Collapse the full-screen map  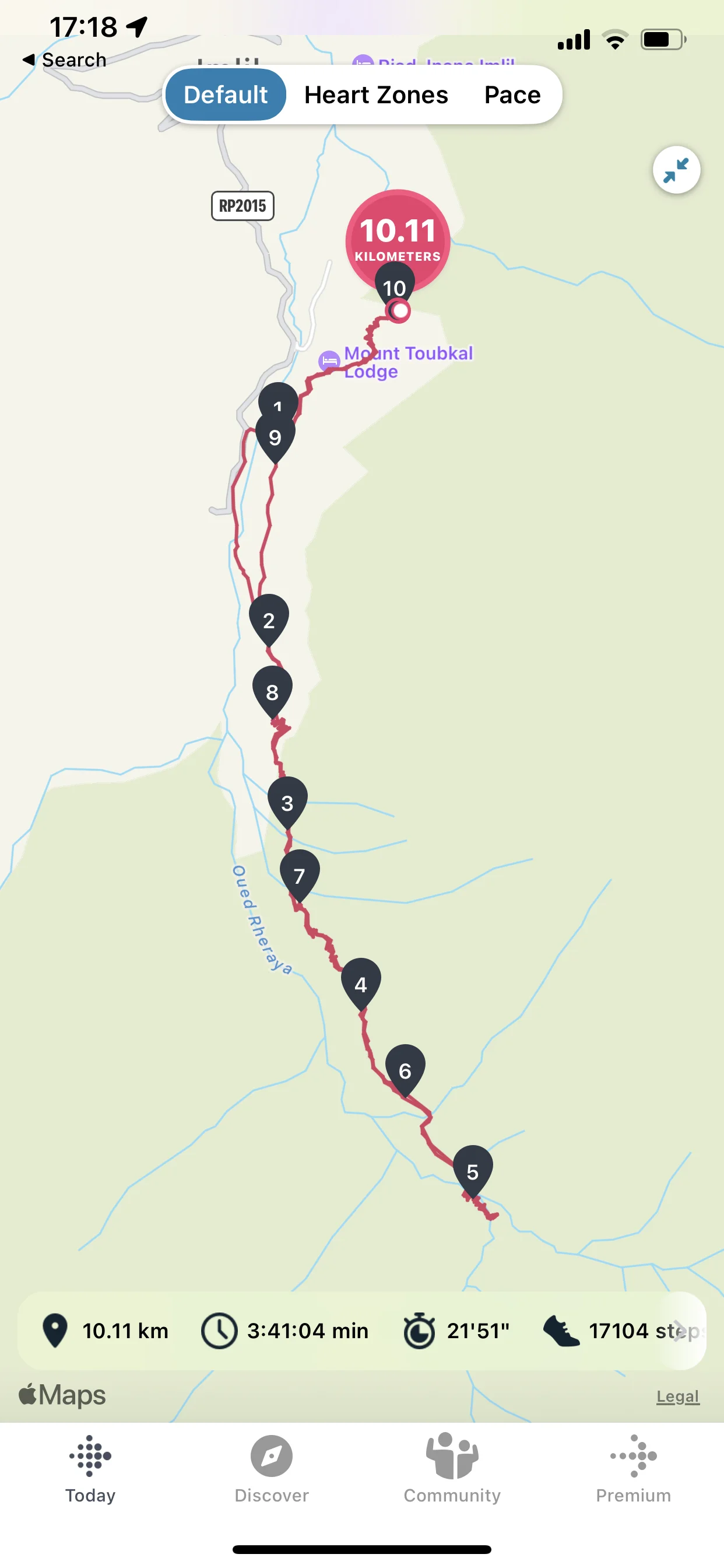(x=676, y=170)
